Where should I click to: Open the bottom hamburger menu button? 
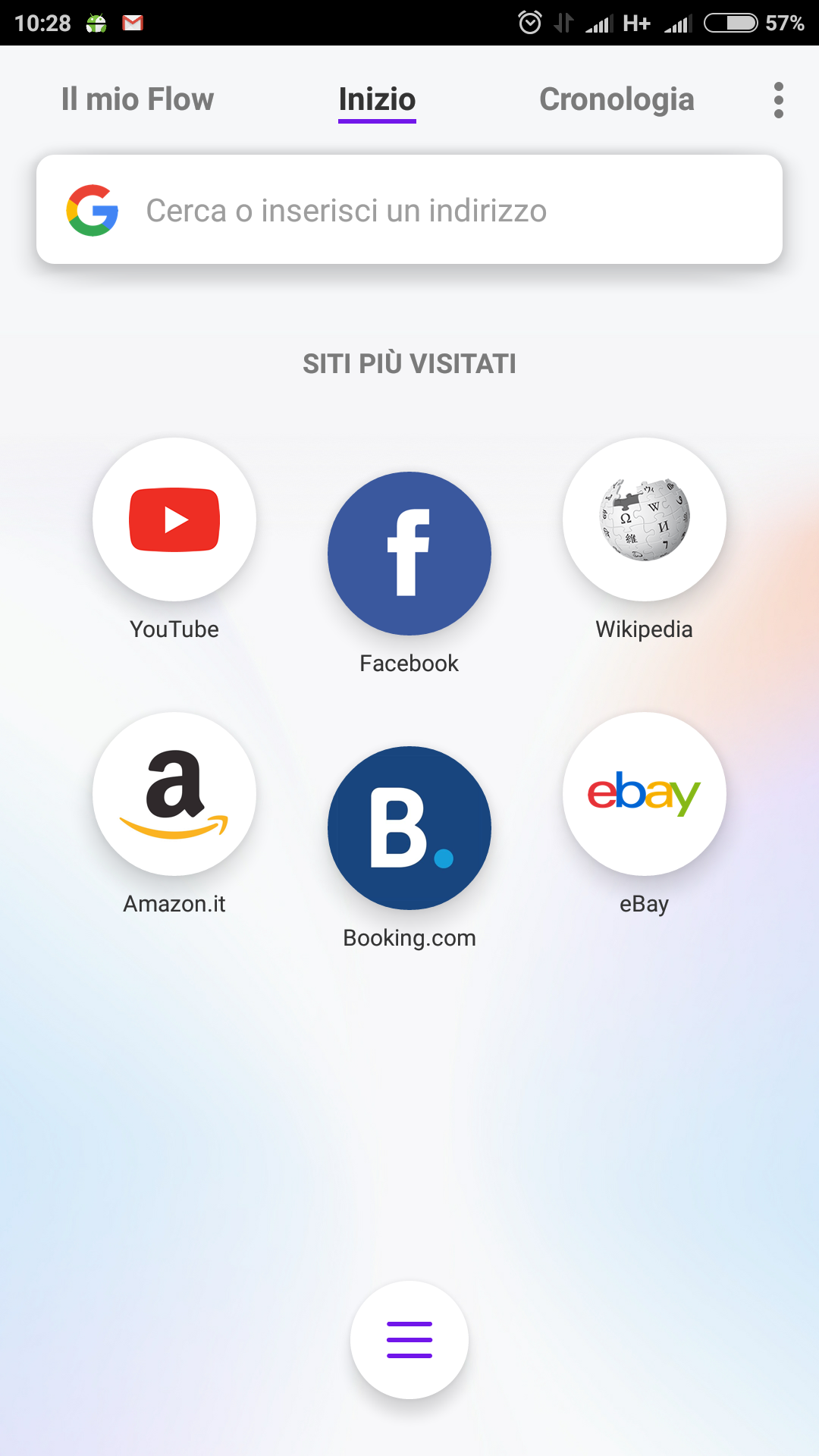click(x=409, y=1340)
